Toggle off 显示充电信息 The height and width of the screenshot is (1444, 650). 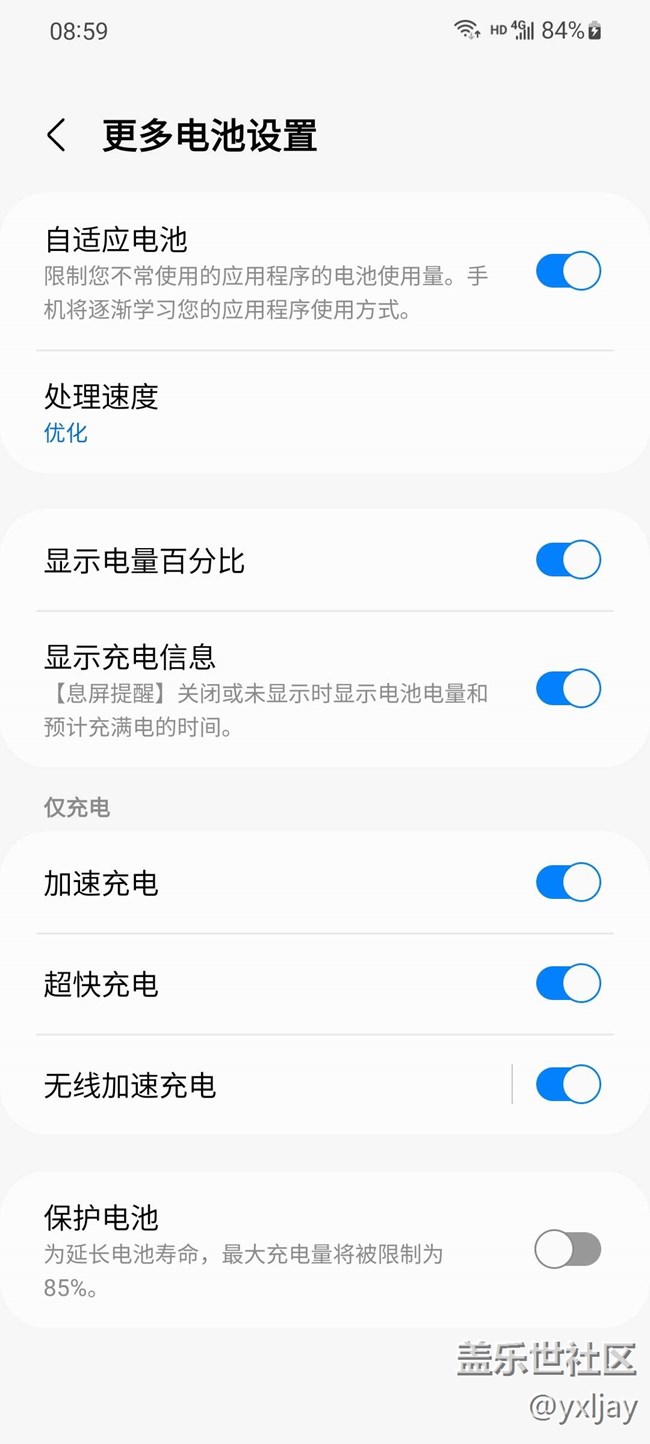click(x=568, y=689)
